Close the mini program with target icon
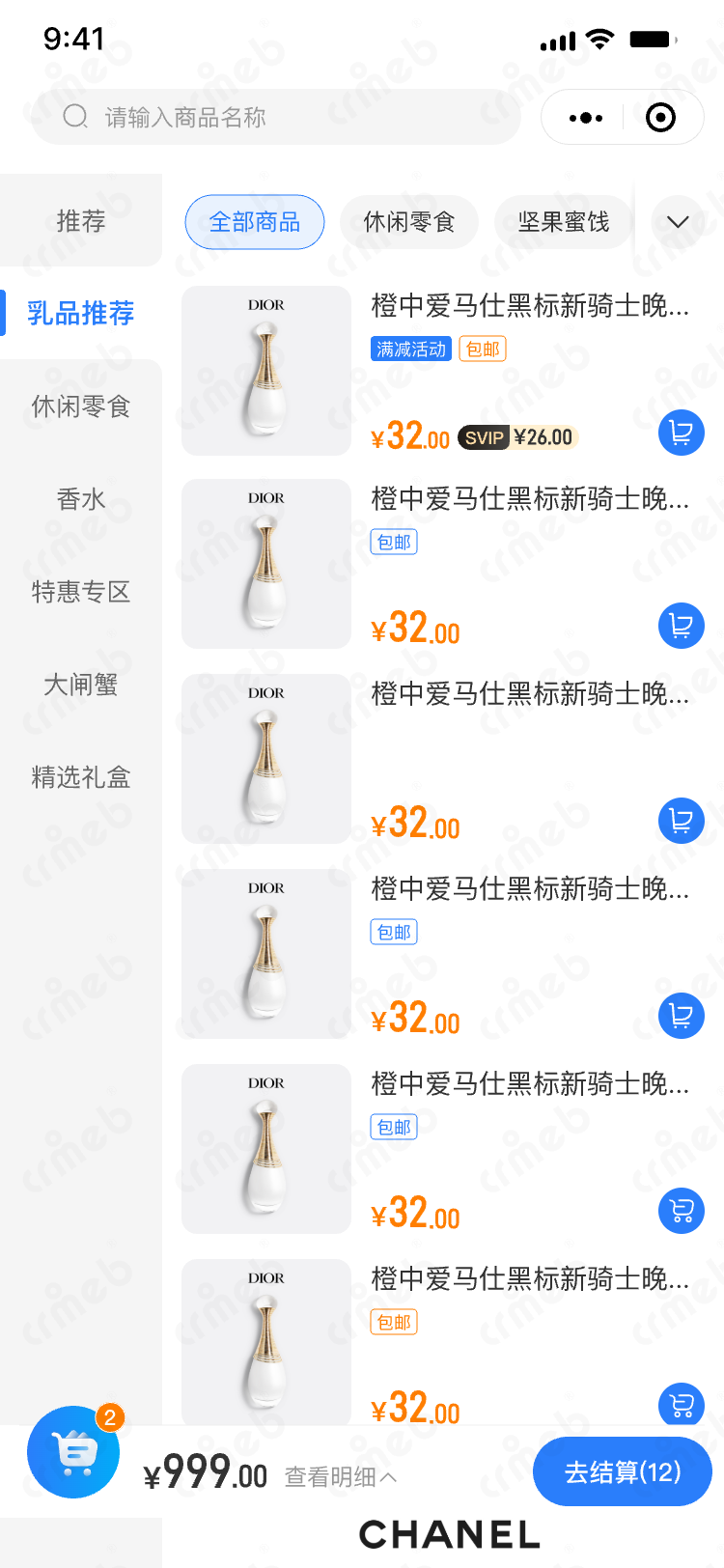Screen dimensions: 724x1568 (660, 118)
